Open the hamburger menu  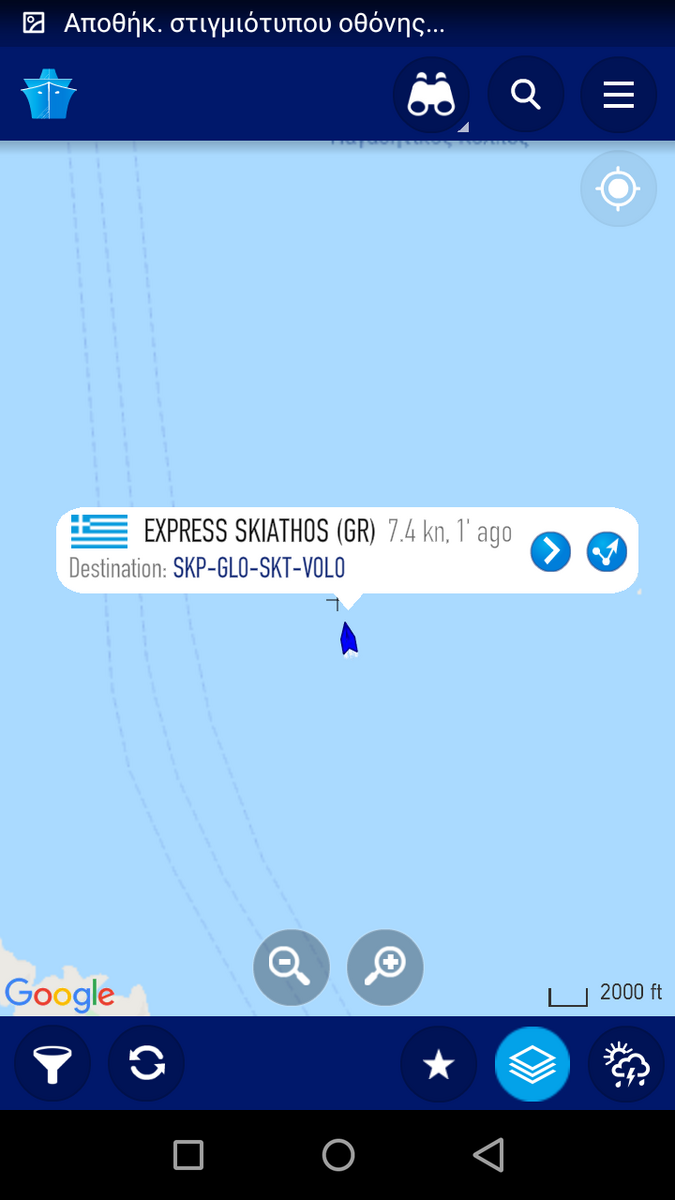pyautogui.click(x=619, y=95)
